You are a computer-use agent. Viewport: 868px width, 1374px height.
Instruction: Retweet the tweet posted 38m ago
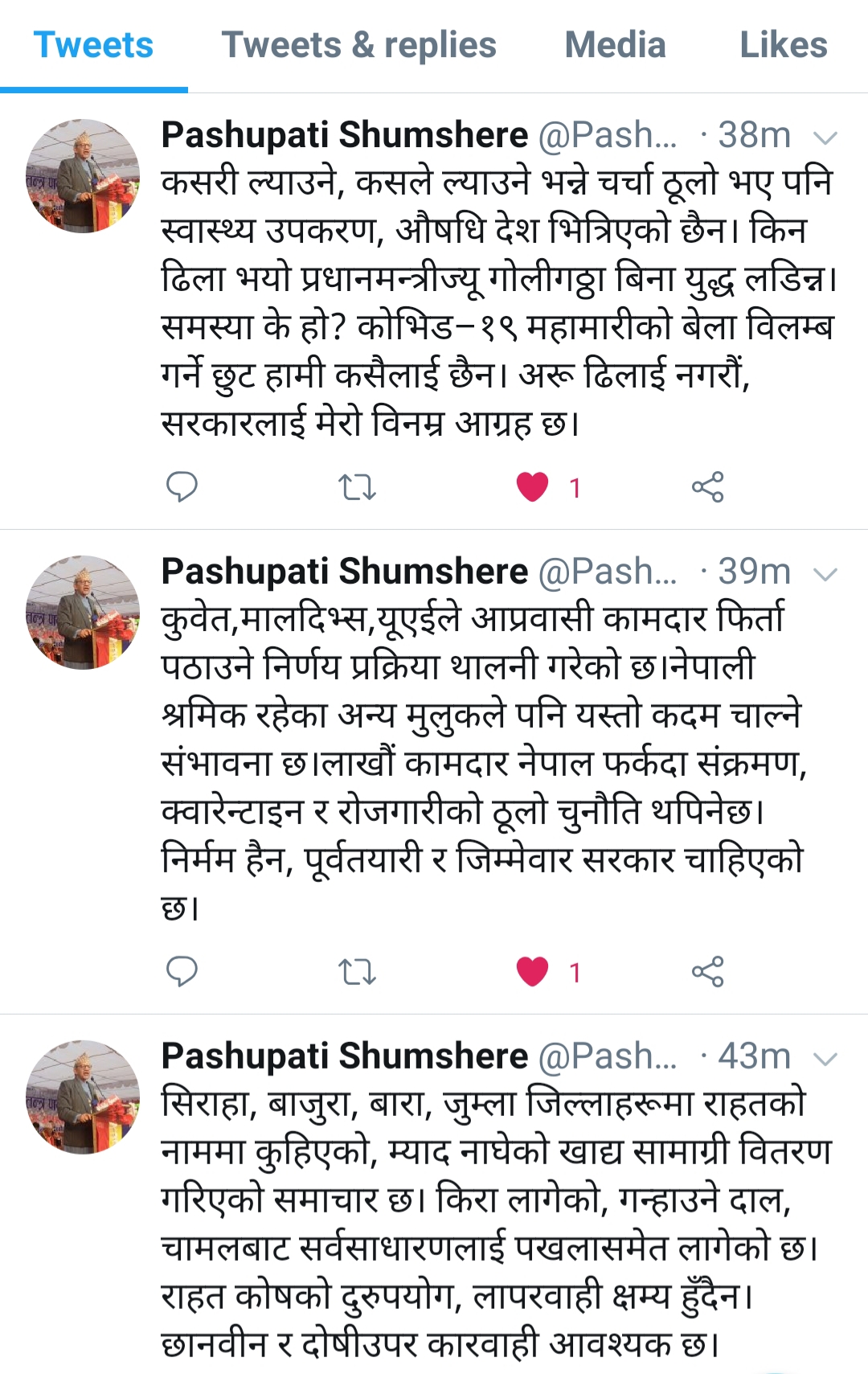[357, 487]
